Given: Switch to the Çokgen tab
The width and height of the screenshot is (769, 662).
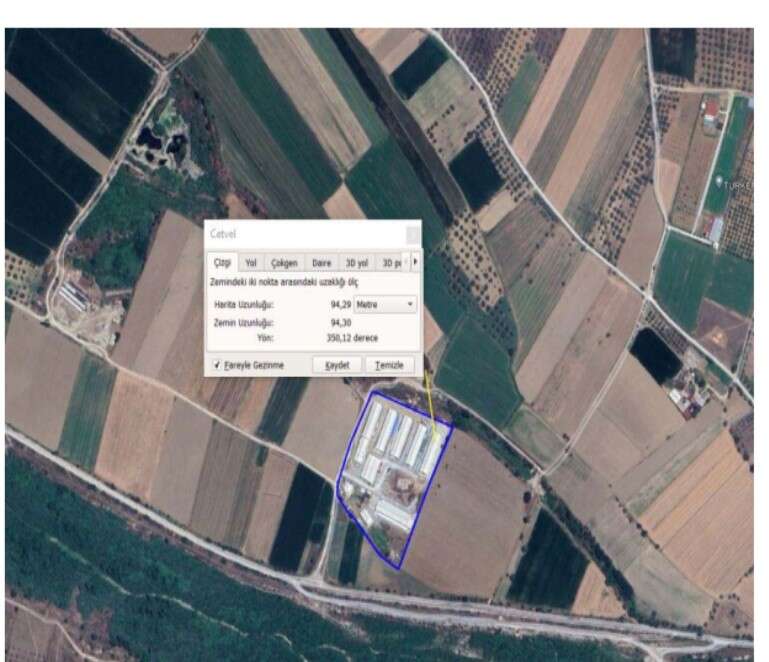Looking at the screenshot, I should (x=284, y=263).
